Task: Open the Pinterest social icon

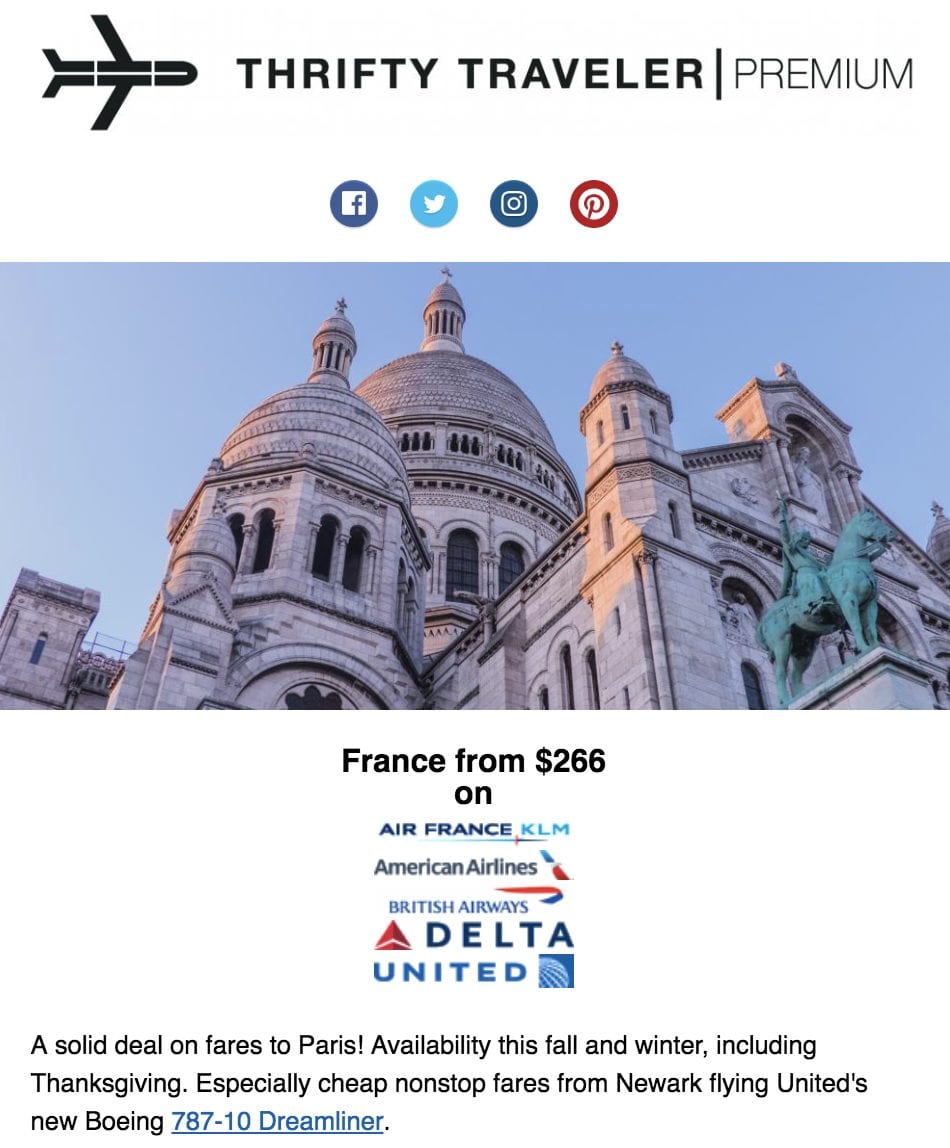Action: (594, 203)
